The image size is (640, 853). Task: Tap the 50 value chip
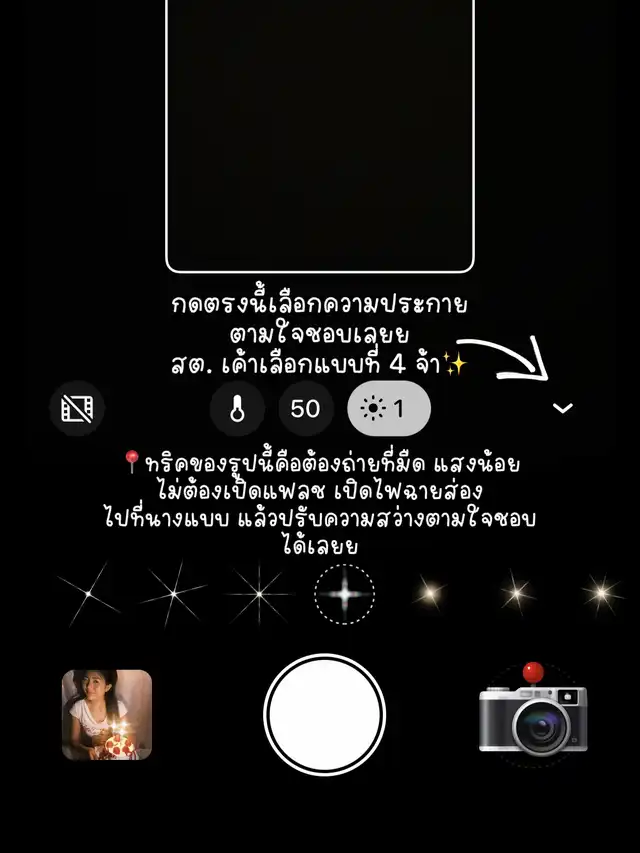tap(305, 408)
